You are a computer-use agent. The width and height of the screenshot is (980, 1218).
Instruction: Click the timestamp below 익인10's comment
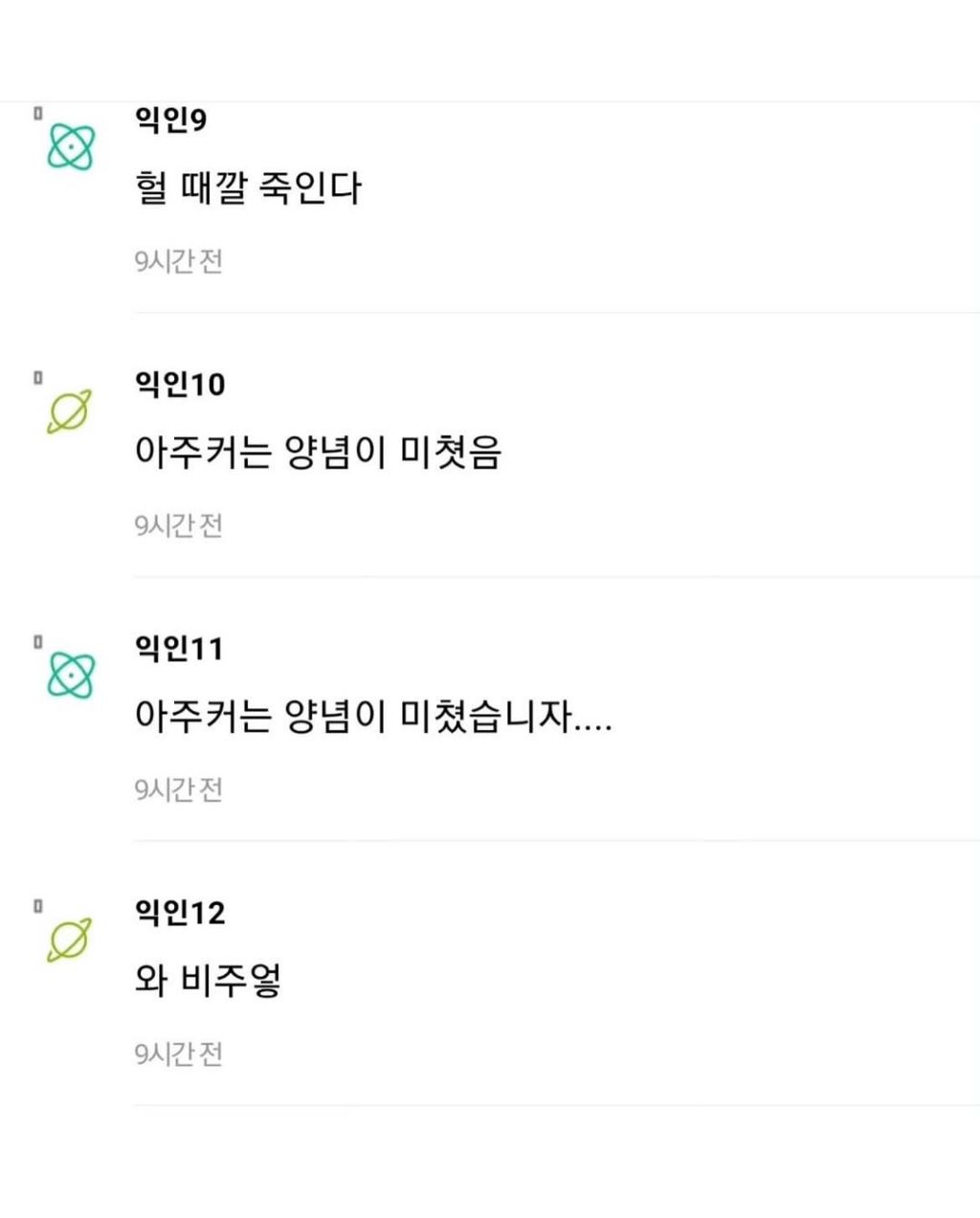tap(179, 523)
